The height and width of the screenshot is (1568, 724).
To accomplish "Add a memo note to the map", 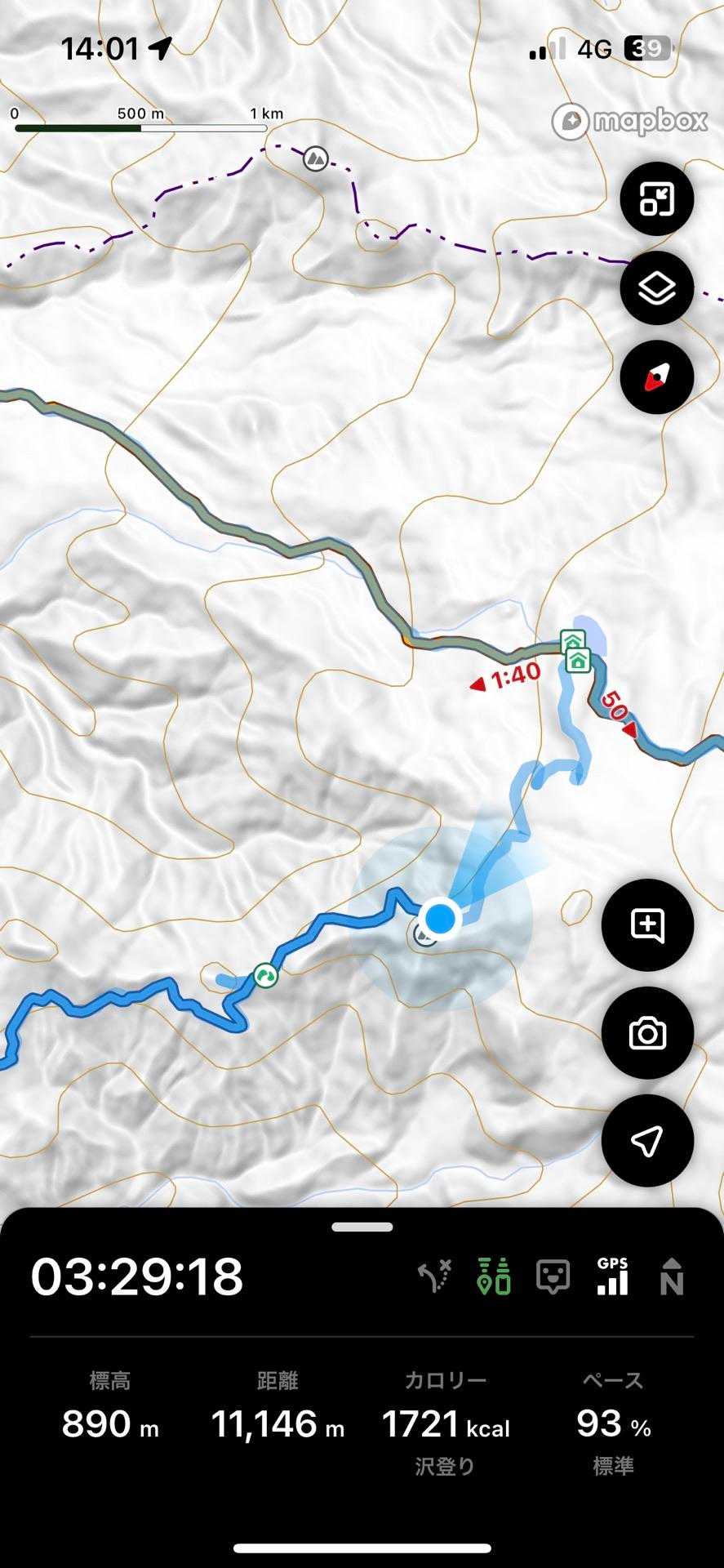I will point(647,925).
